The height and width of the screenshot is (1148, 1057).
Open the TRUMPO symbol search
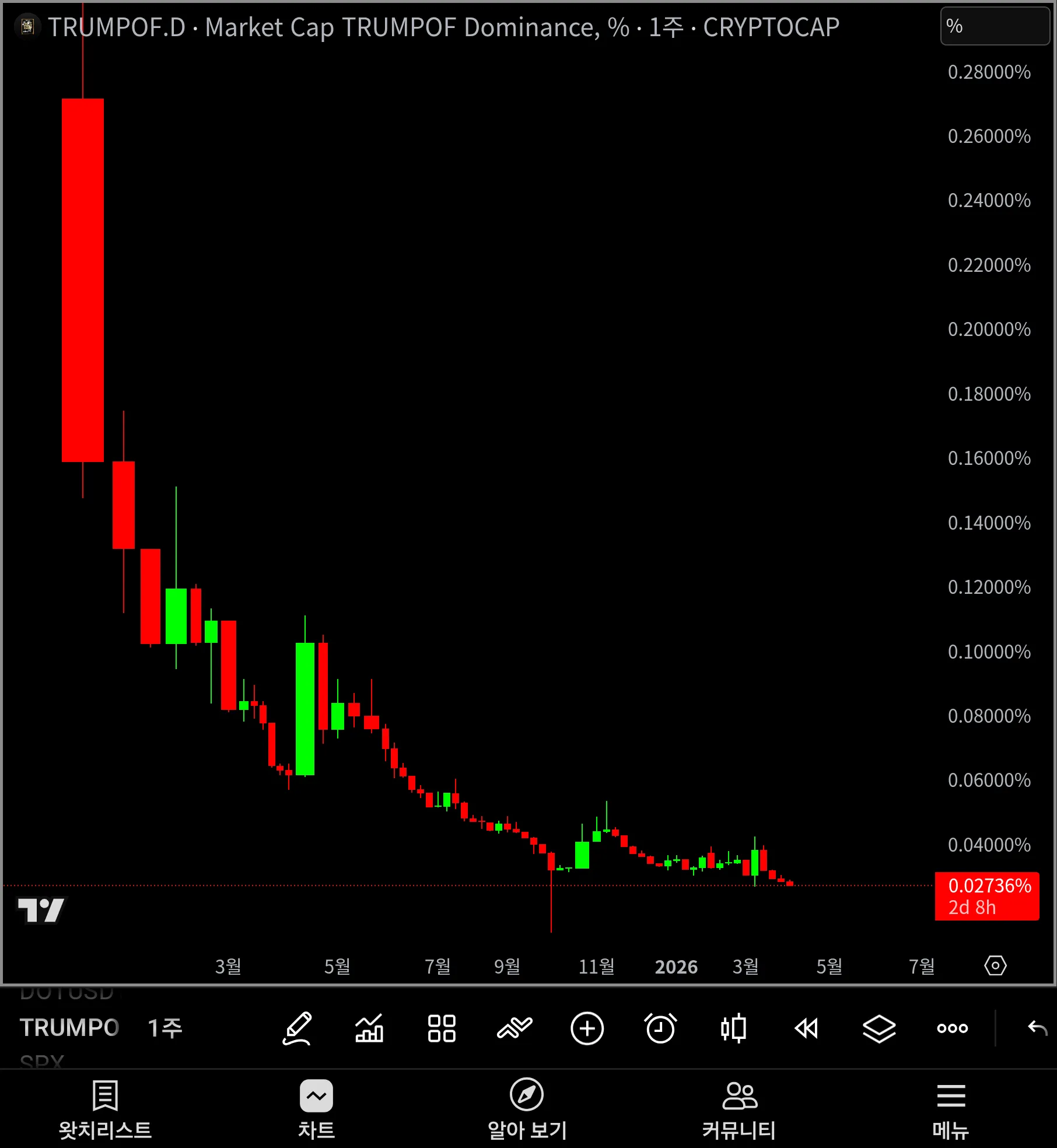[x=69, y=1028]
